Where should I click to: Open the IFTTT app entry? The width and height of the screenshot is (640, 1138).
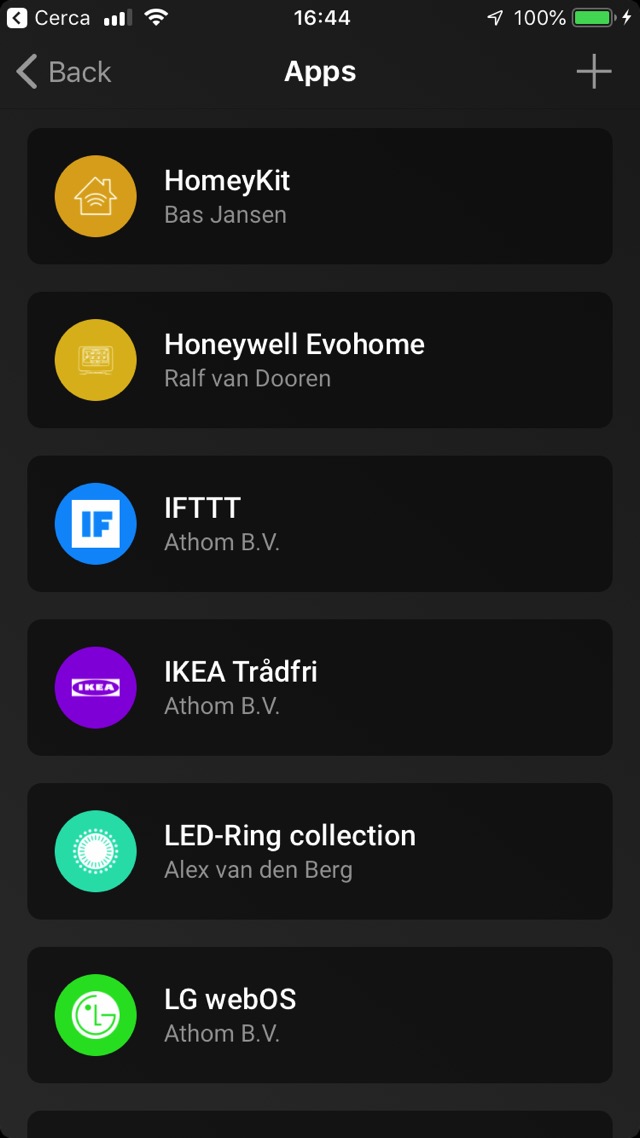[x=319, y=524]
